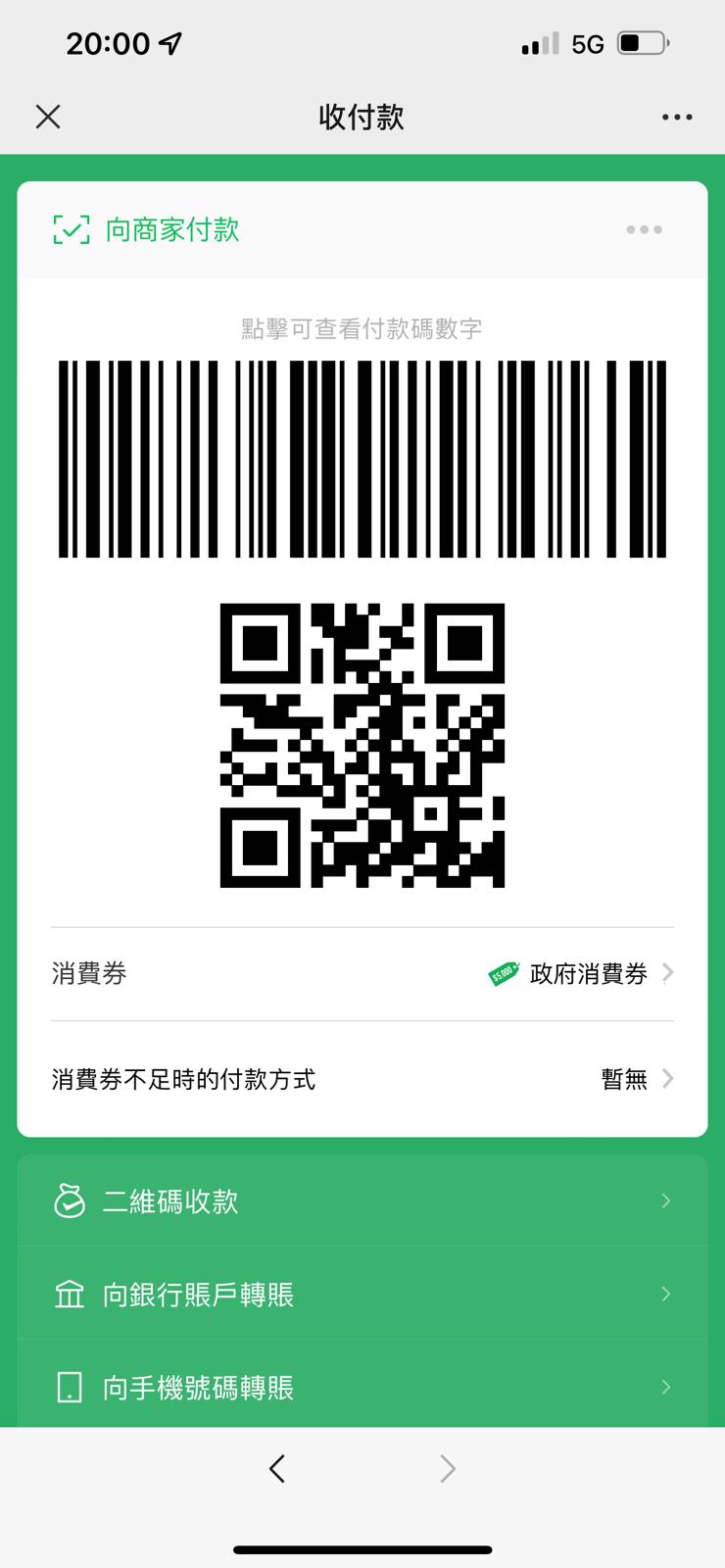Tap the barcode to view payment code digits
The width and height of the screenshot is (725, 1568).
pyautogui.click(x=362, y=459)
